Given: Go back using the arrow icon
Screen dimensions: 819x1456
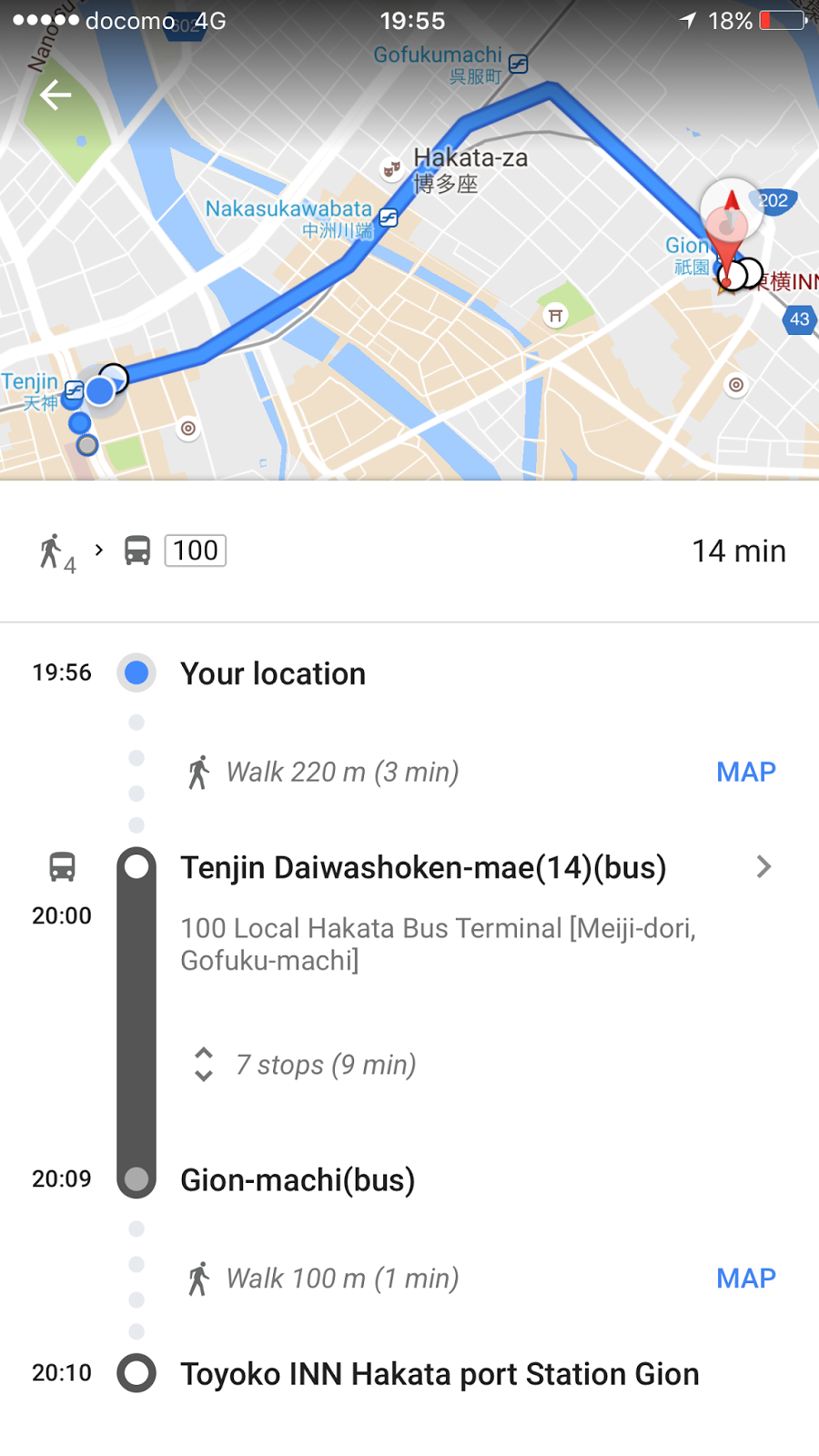Looking at the screenshot, I should pos(56,95).
